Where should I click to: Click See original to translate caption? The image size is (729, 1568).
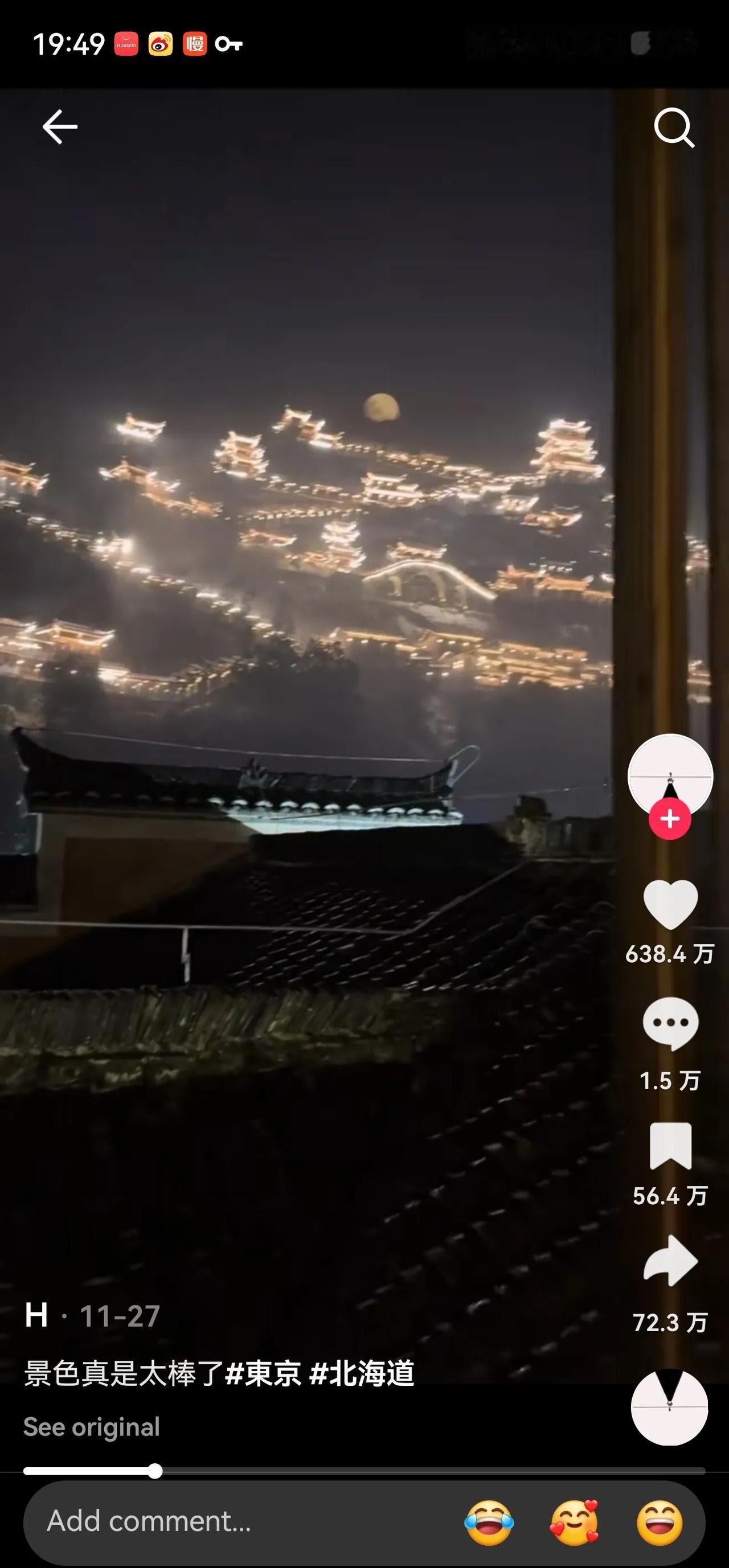pyautogui.click(x=90, y=1427)
